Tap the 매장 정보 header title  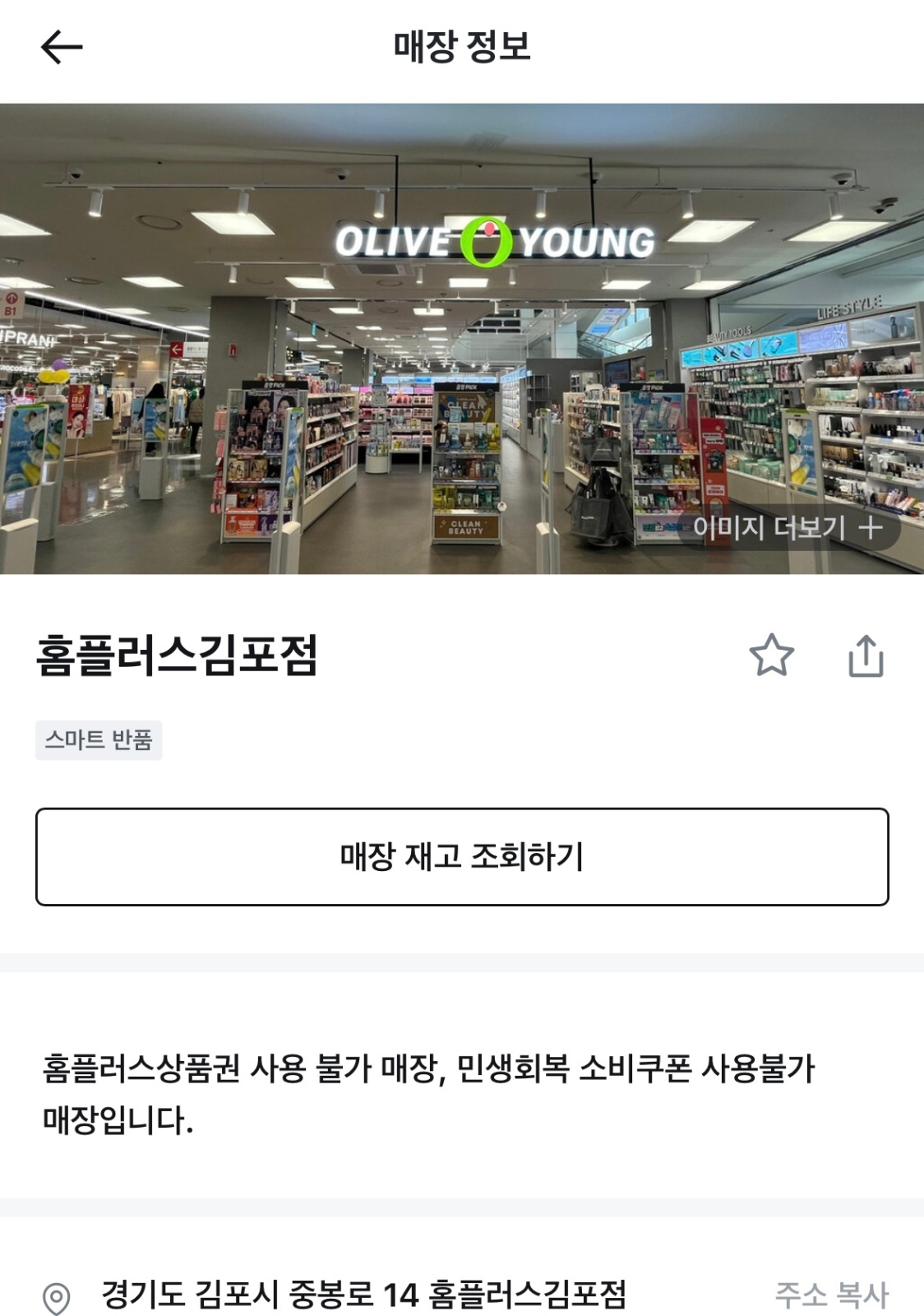tap(461, 48)
